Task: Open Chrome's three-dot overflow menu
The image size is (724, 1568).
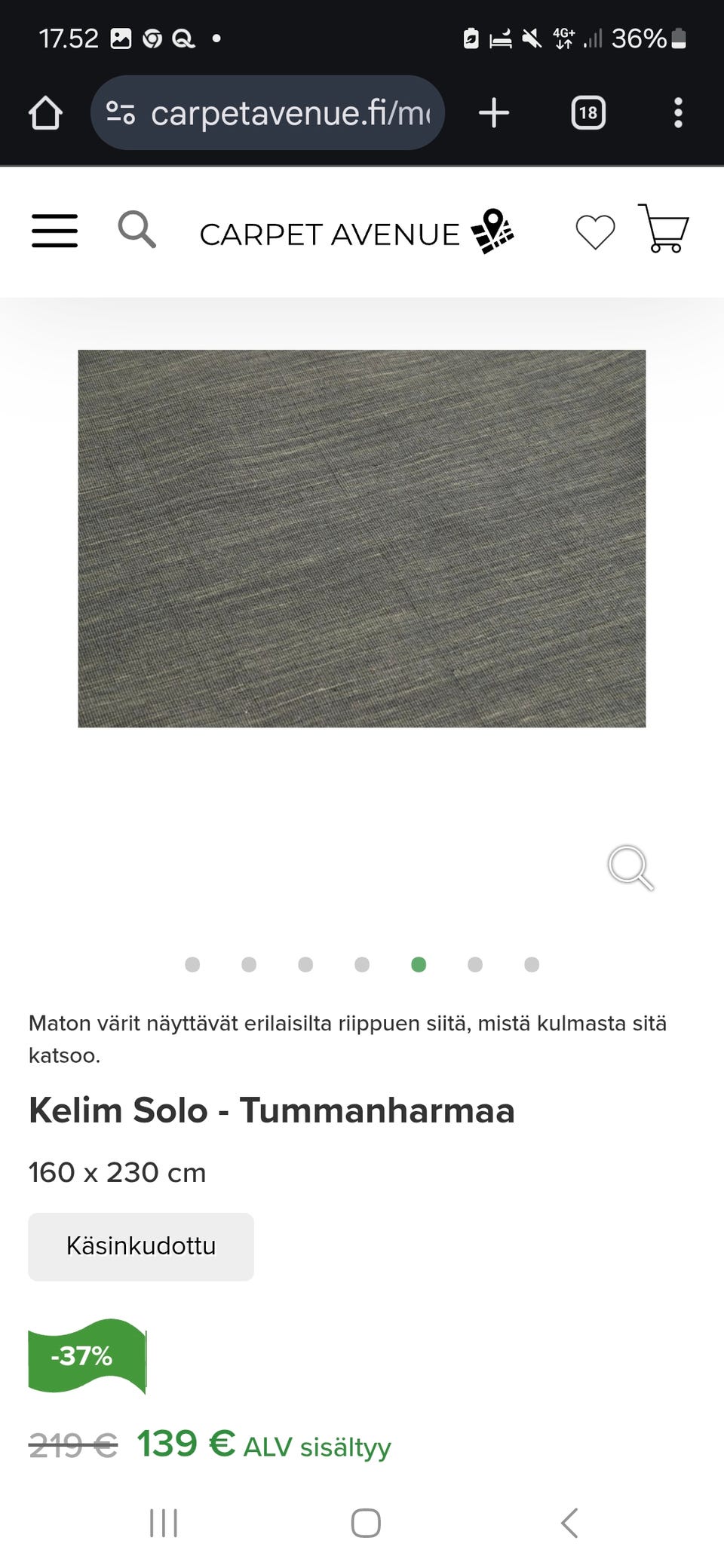Action: click(x=678, y=113)
